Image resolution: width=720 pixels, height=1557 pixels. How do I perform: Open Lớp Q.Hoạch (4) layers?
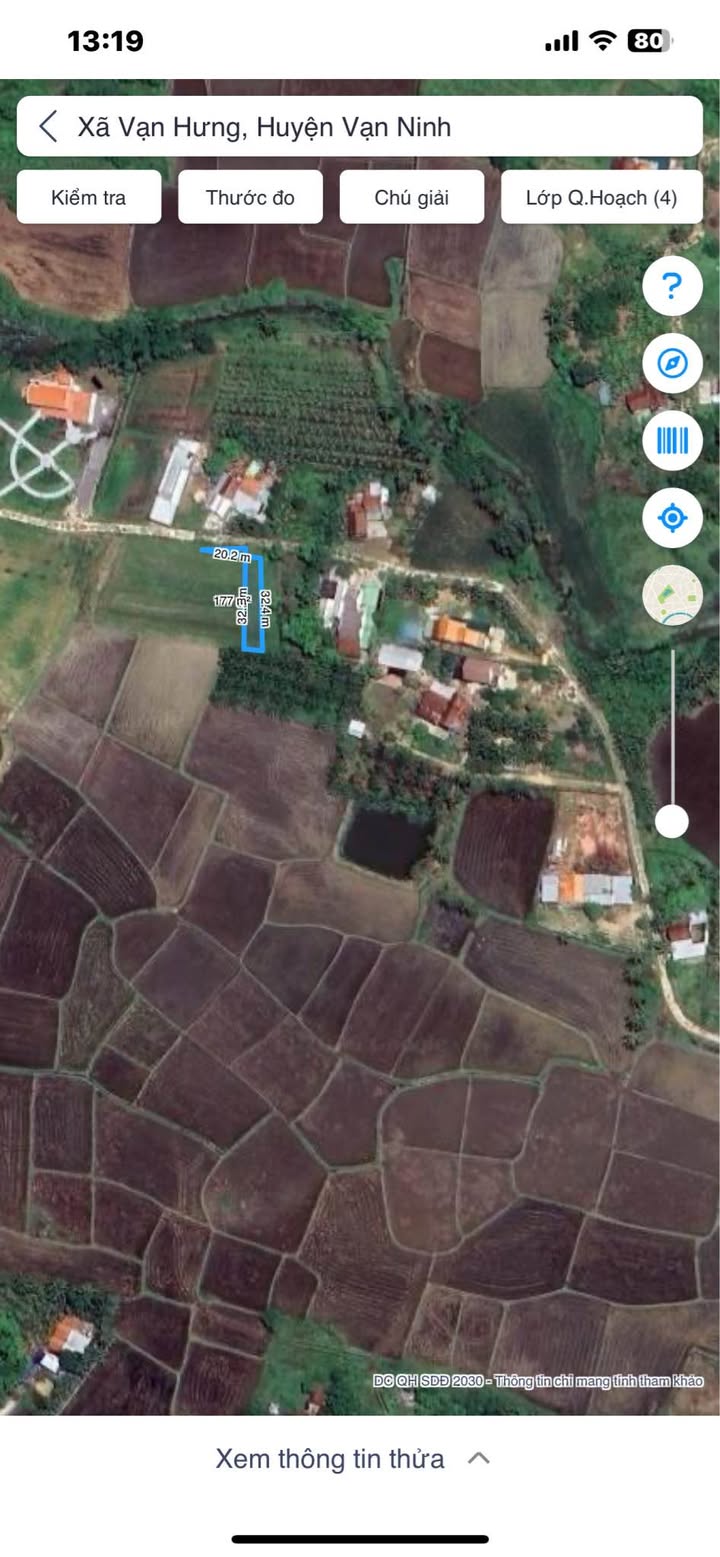pos(601,197)
